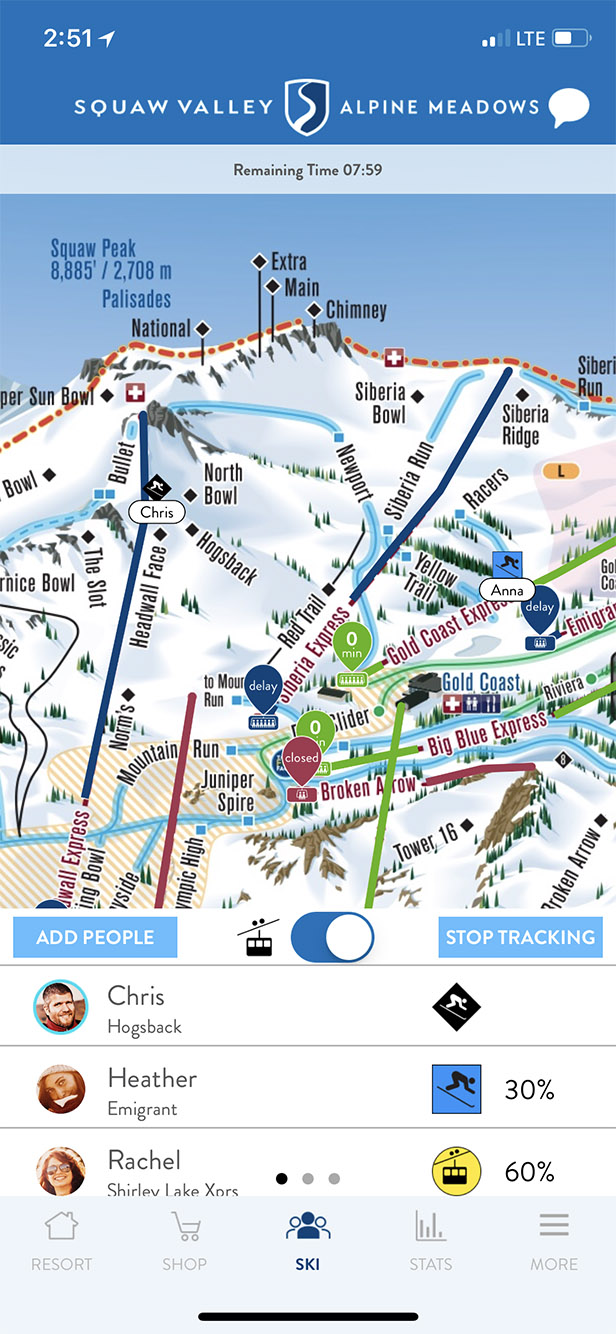This screenshot has height=1334, width=616.
Task: Tap the ADD PEOPLE button
Action: [x=95, y=937]
